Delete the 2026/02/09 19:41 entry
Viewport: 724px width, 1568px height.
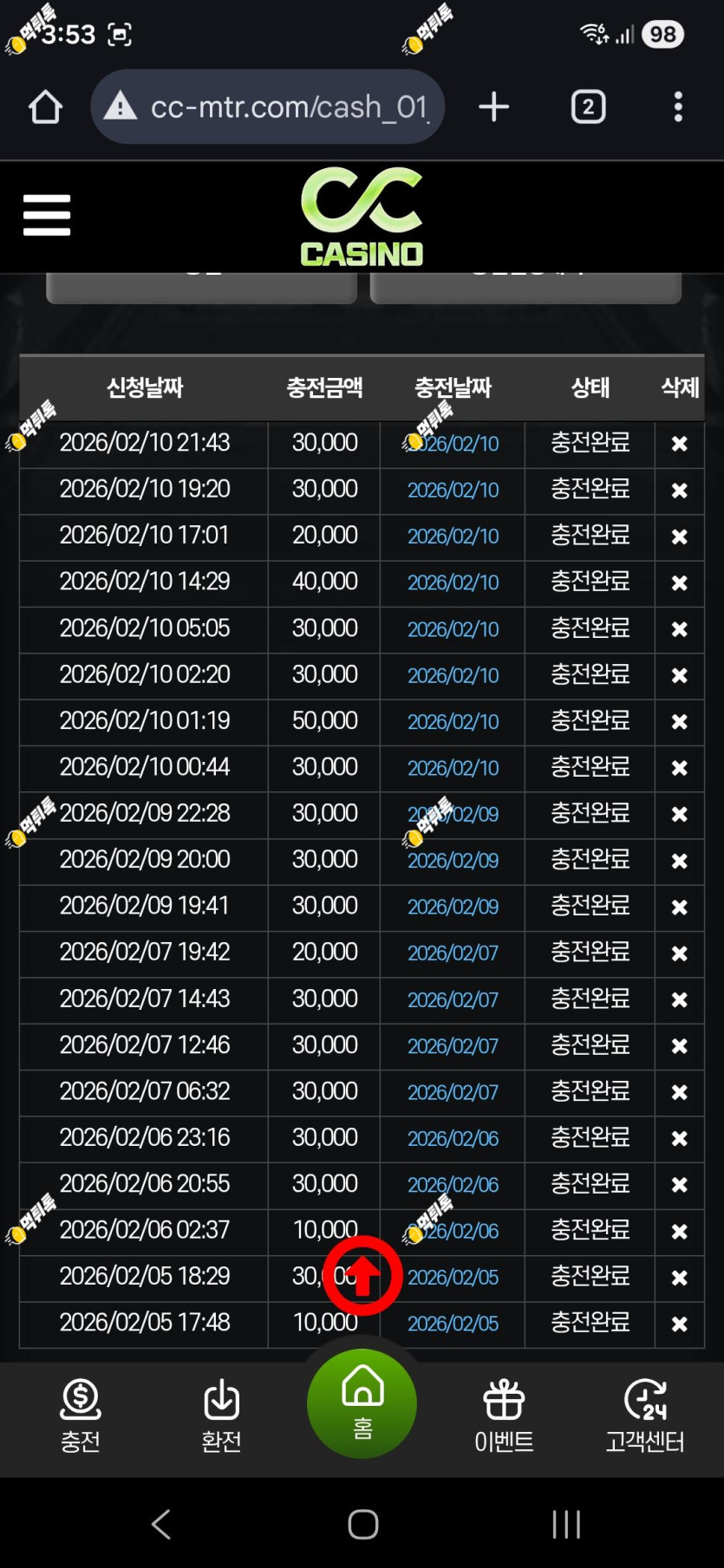coord(680,907)
